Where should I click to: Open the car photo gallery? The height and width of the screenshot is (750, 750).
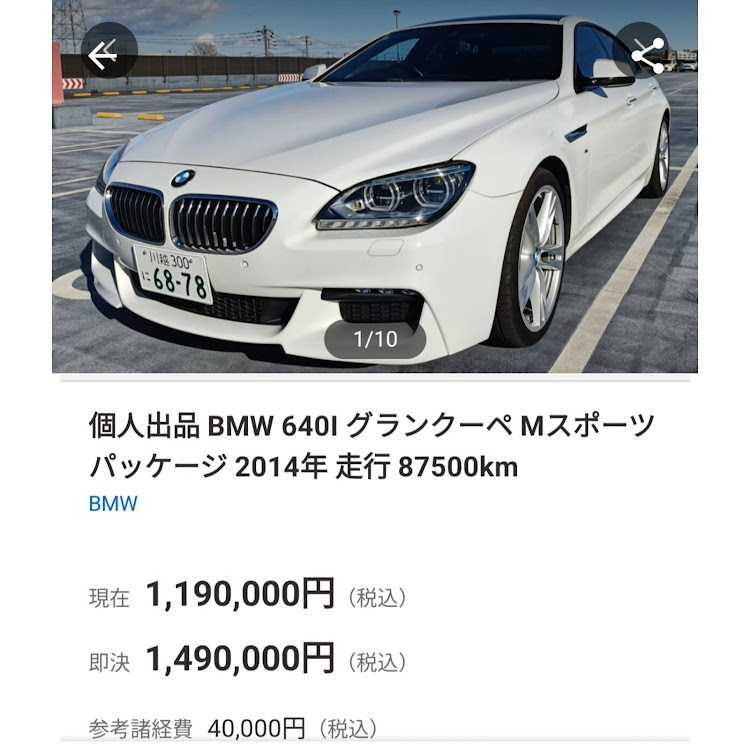click(x=375, y=200)
